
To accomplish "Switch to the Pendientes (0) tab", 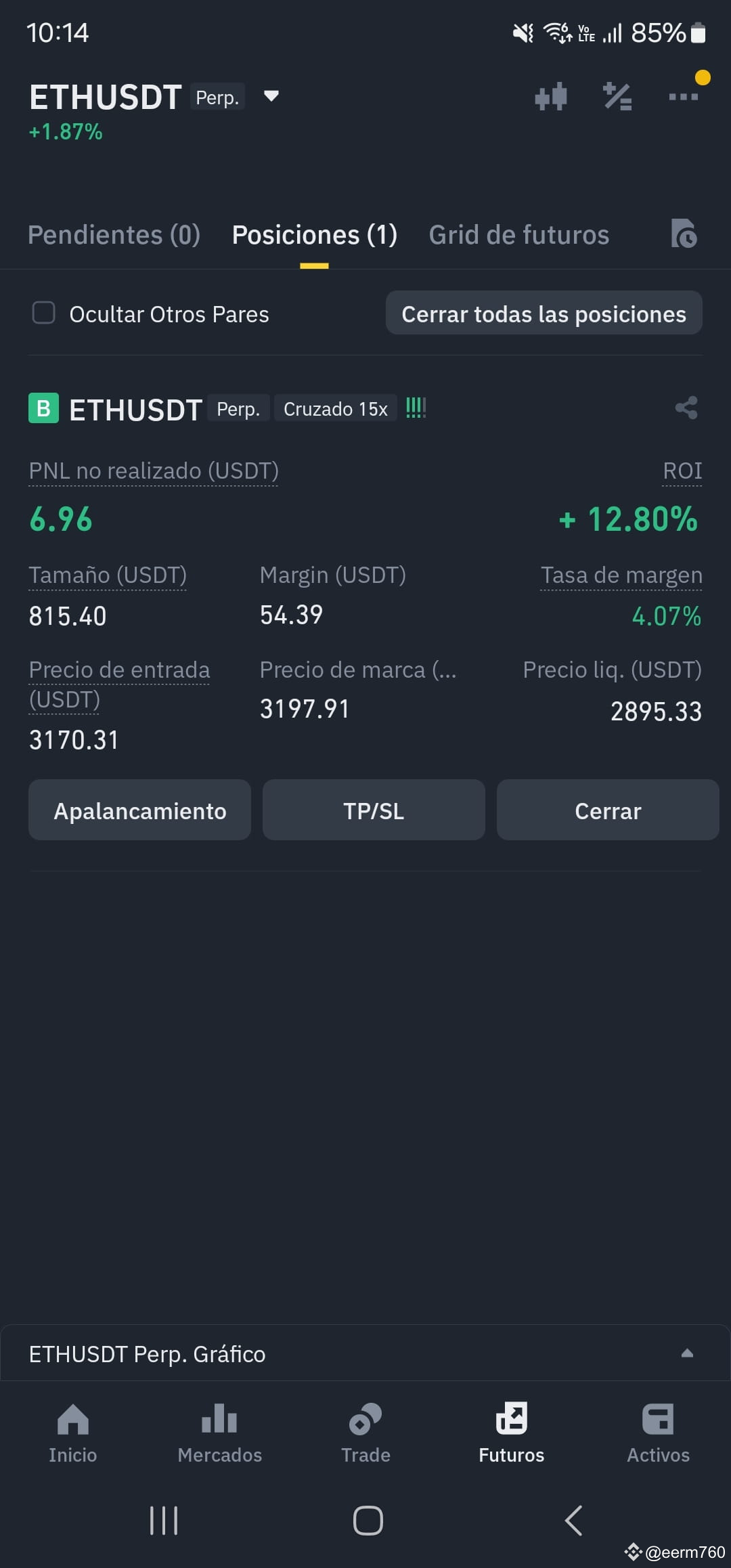I will [114, 235].
